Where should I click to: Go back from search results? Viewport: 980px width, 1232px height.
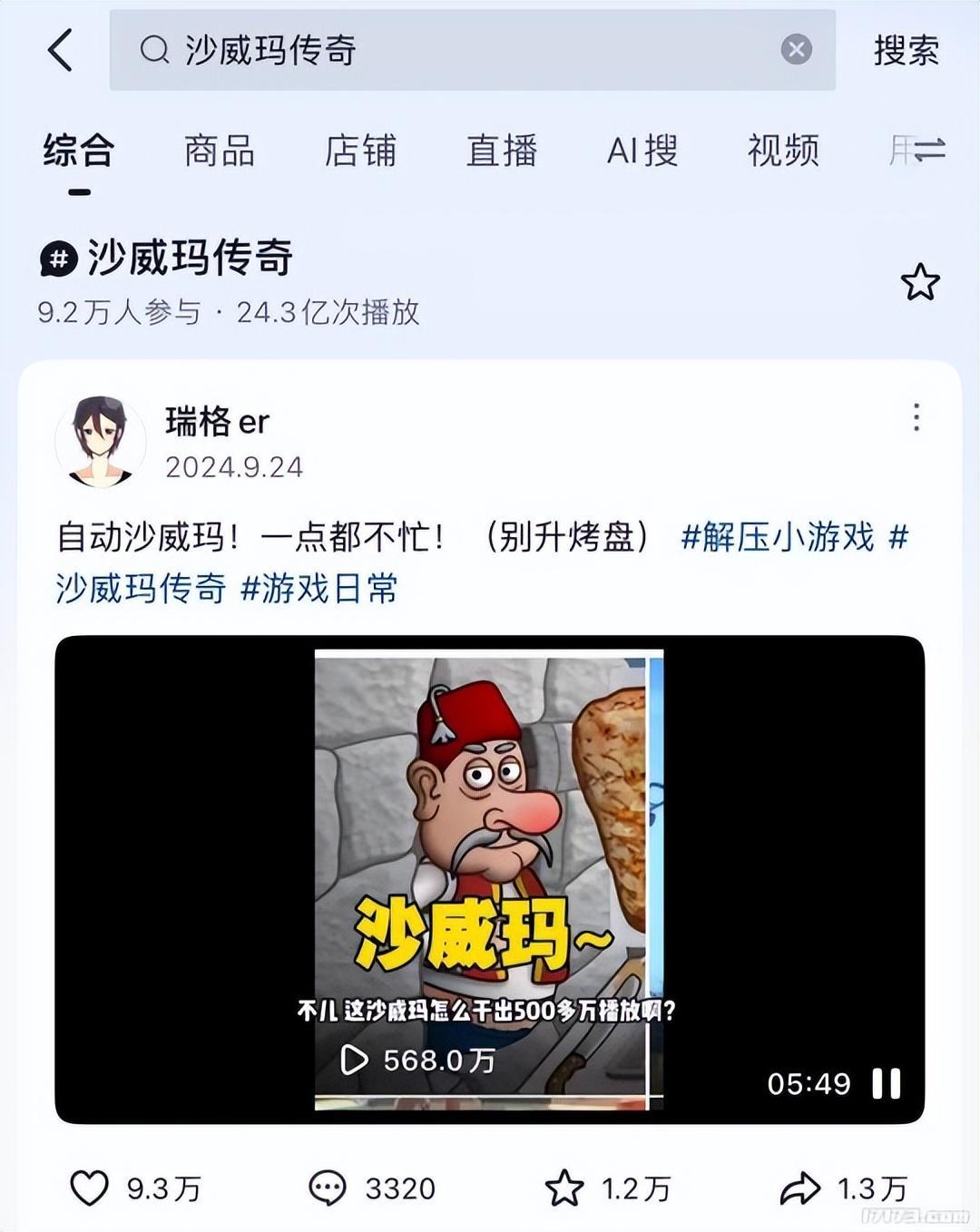tap(60, 49)
